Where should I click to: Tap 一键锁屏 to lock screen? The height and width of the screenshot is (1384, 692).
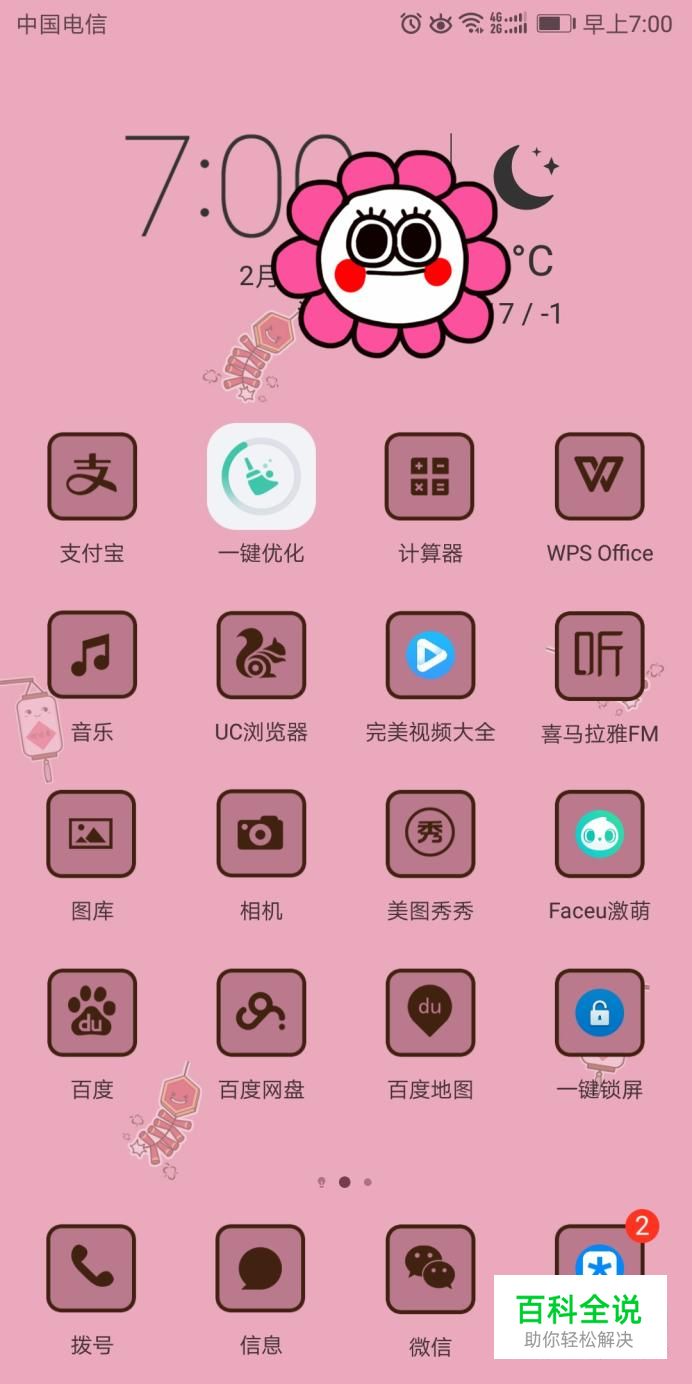pyautogui.click(x=599, y=1013)
